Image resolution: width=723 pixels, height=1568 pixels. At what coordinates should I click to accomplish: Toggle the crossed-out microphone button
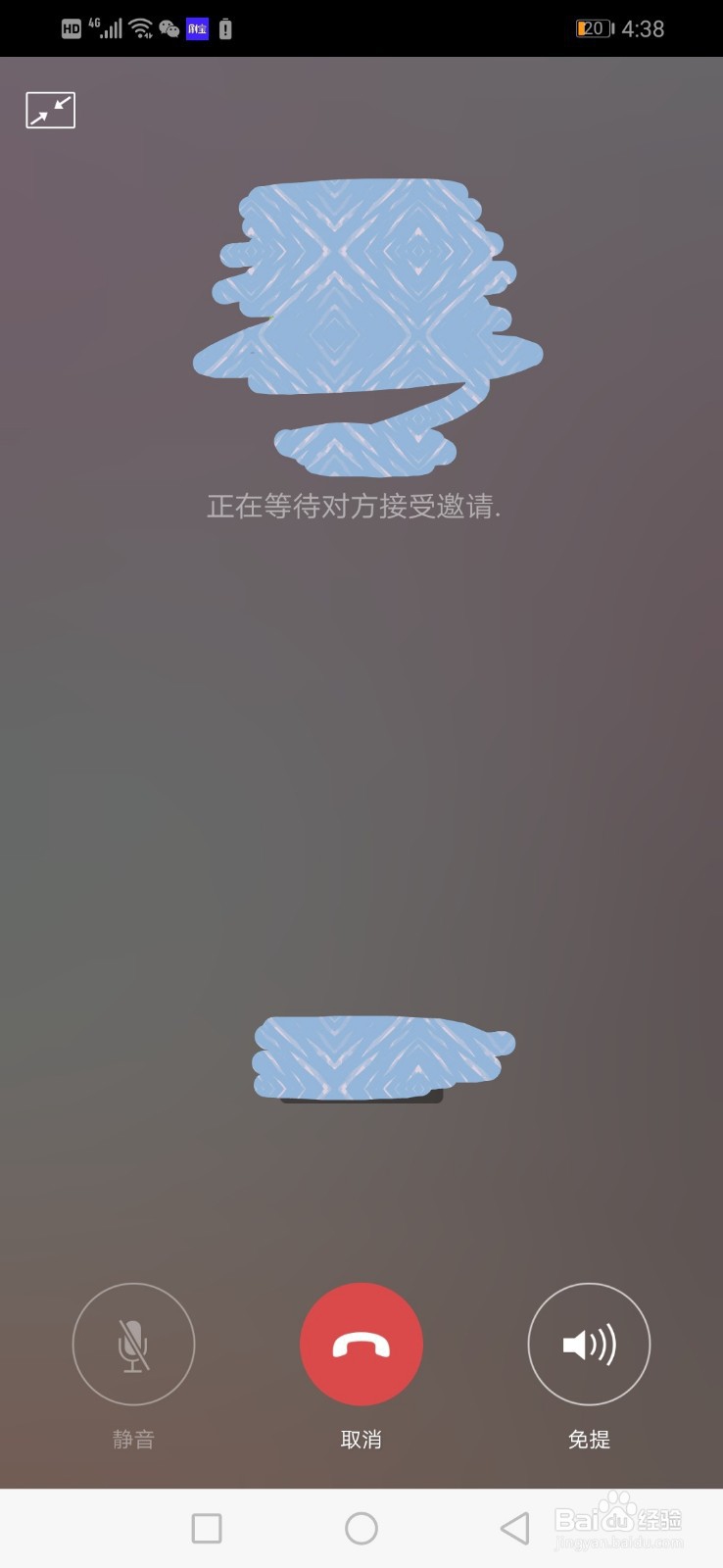click(x=134, y=1345)
